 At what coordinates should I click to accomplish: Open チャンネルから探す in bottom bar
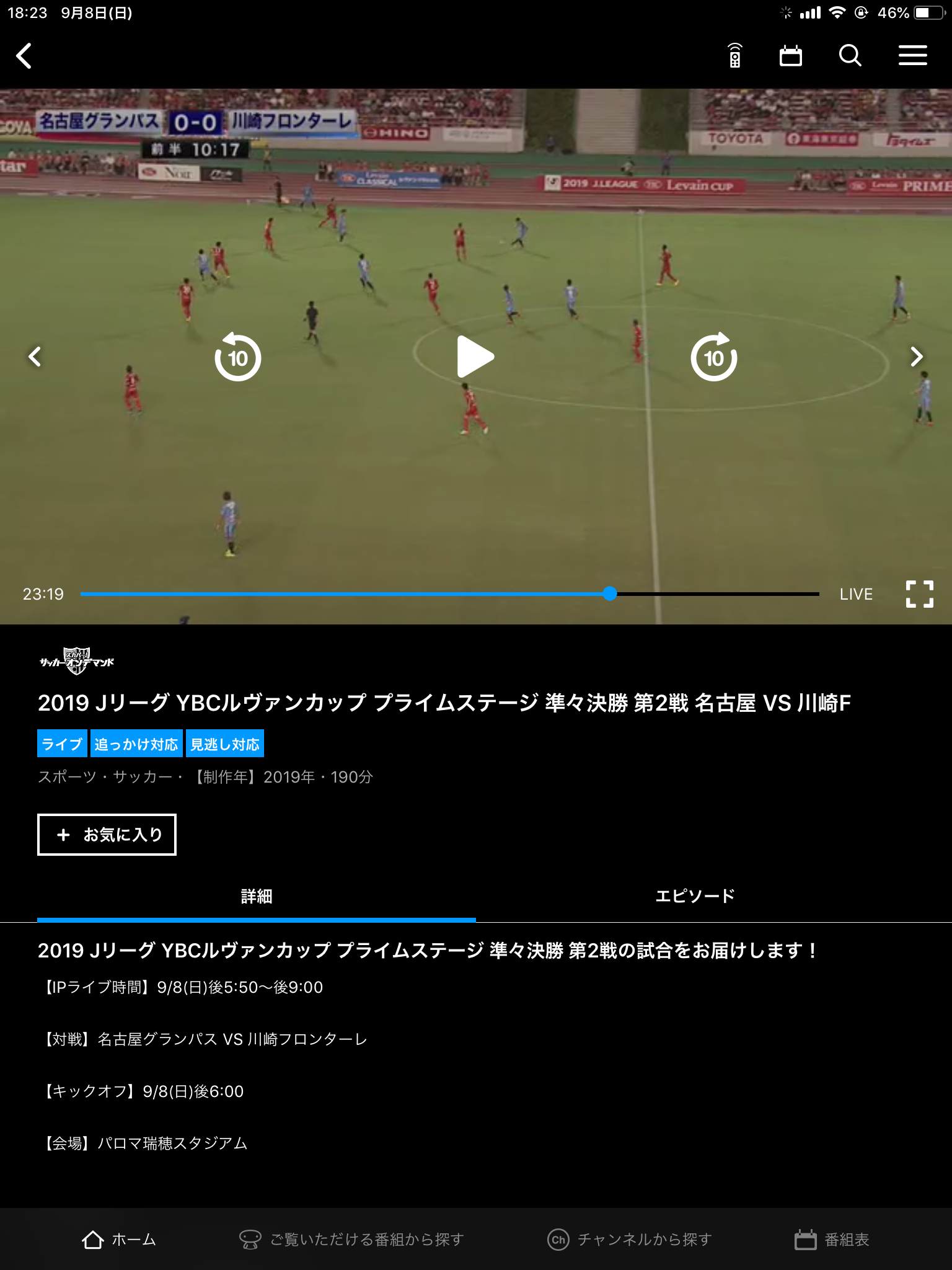click(x=630, y=1240)
